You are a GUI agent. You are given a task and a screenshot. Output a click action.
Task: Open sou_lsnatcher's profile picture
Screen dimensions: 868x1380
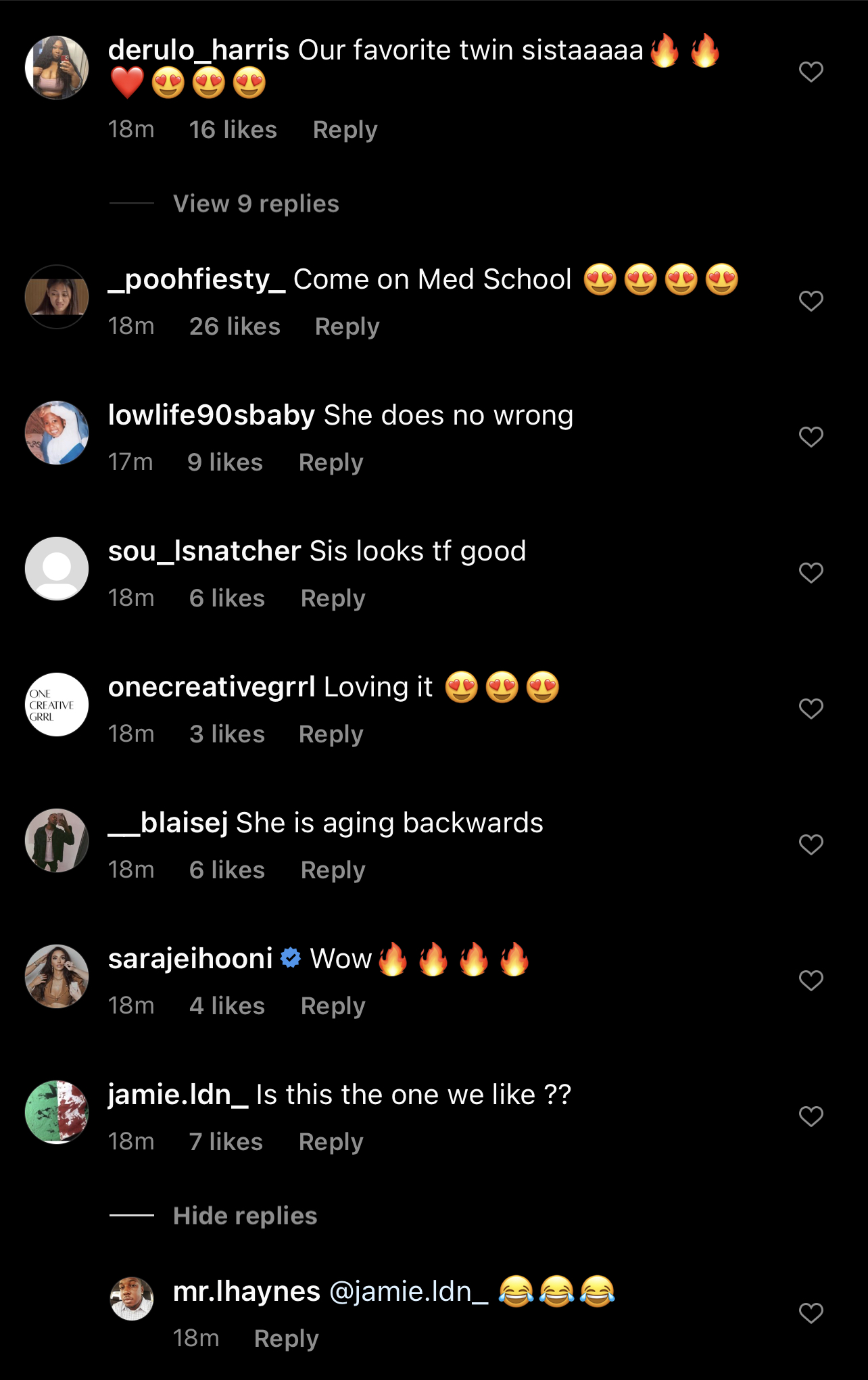click(x=57, y=569)
